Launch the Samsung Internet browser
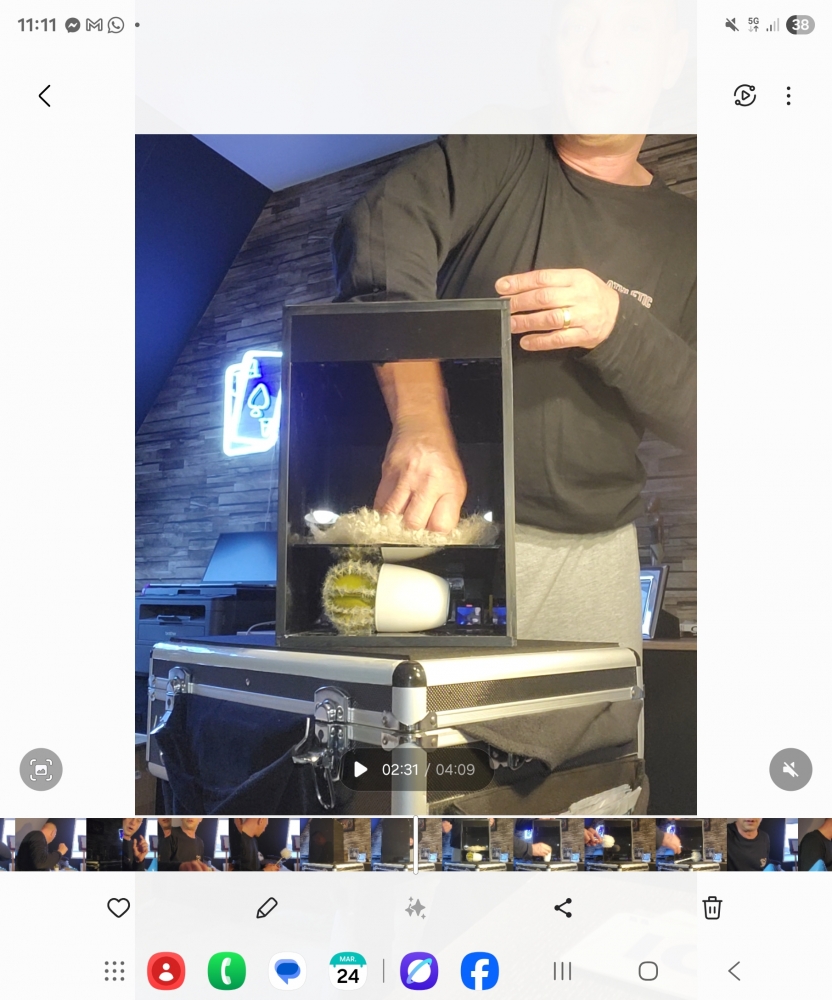The image size is (832, 1000). pyautogui.click(x=419, y=971)
